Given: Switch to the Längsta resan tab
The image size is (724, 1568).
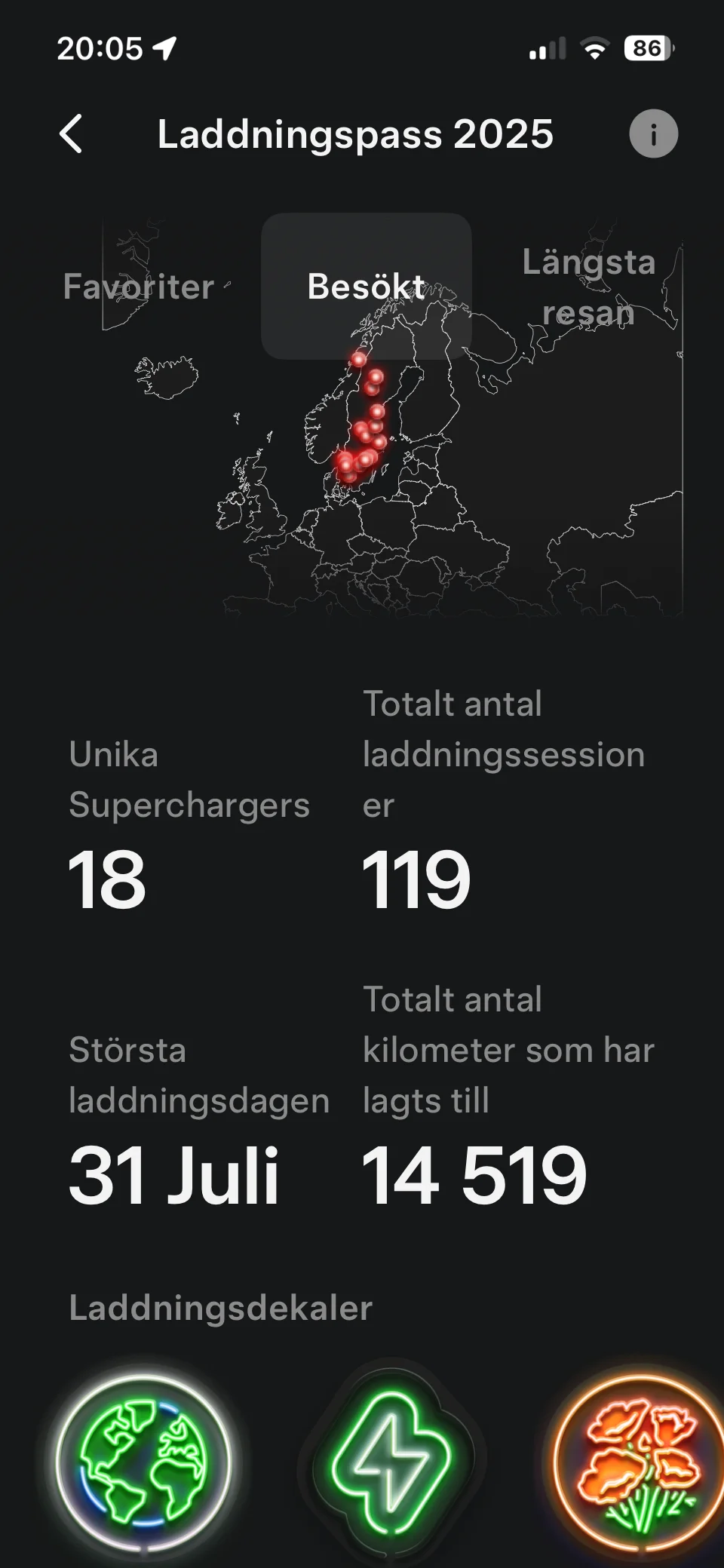Looking at the screenshot, I should (x=589, y=287).
